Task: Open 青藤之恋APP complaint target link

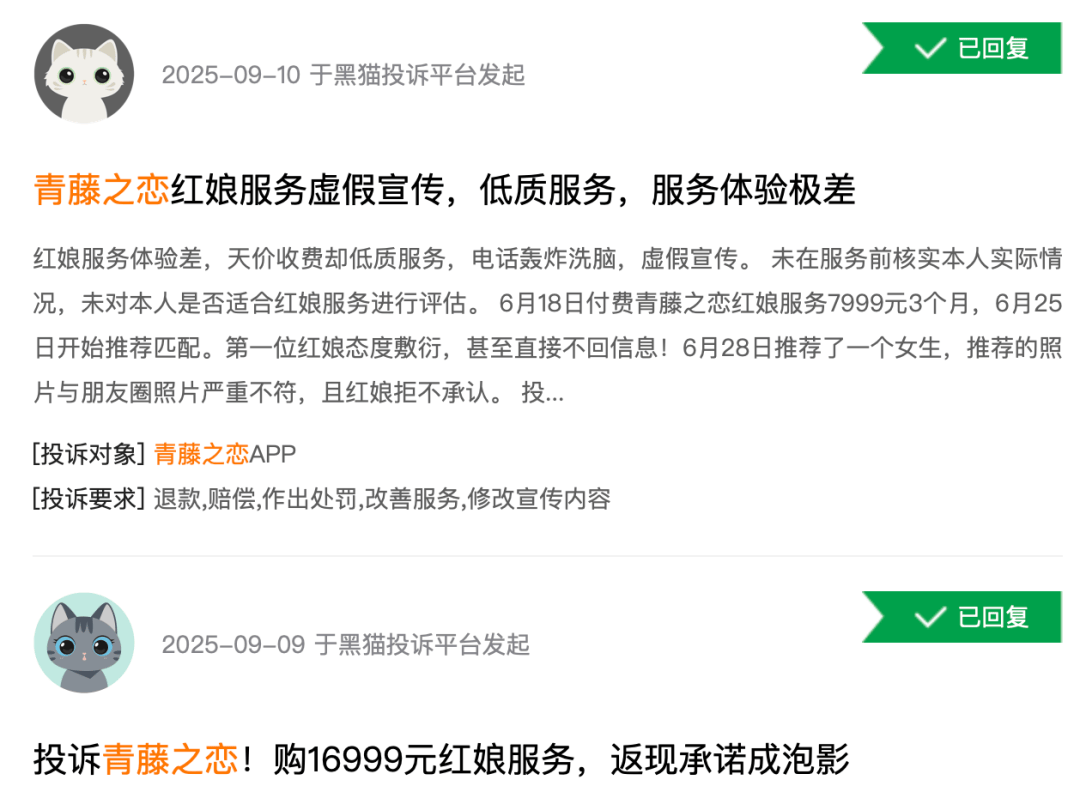Action: point(225,454)
